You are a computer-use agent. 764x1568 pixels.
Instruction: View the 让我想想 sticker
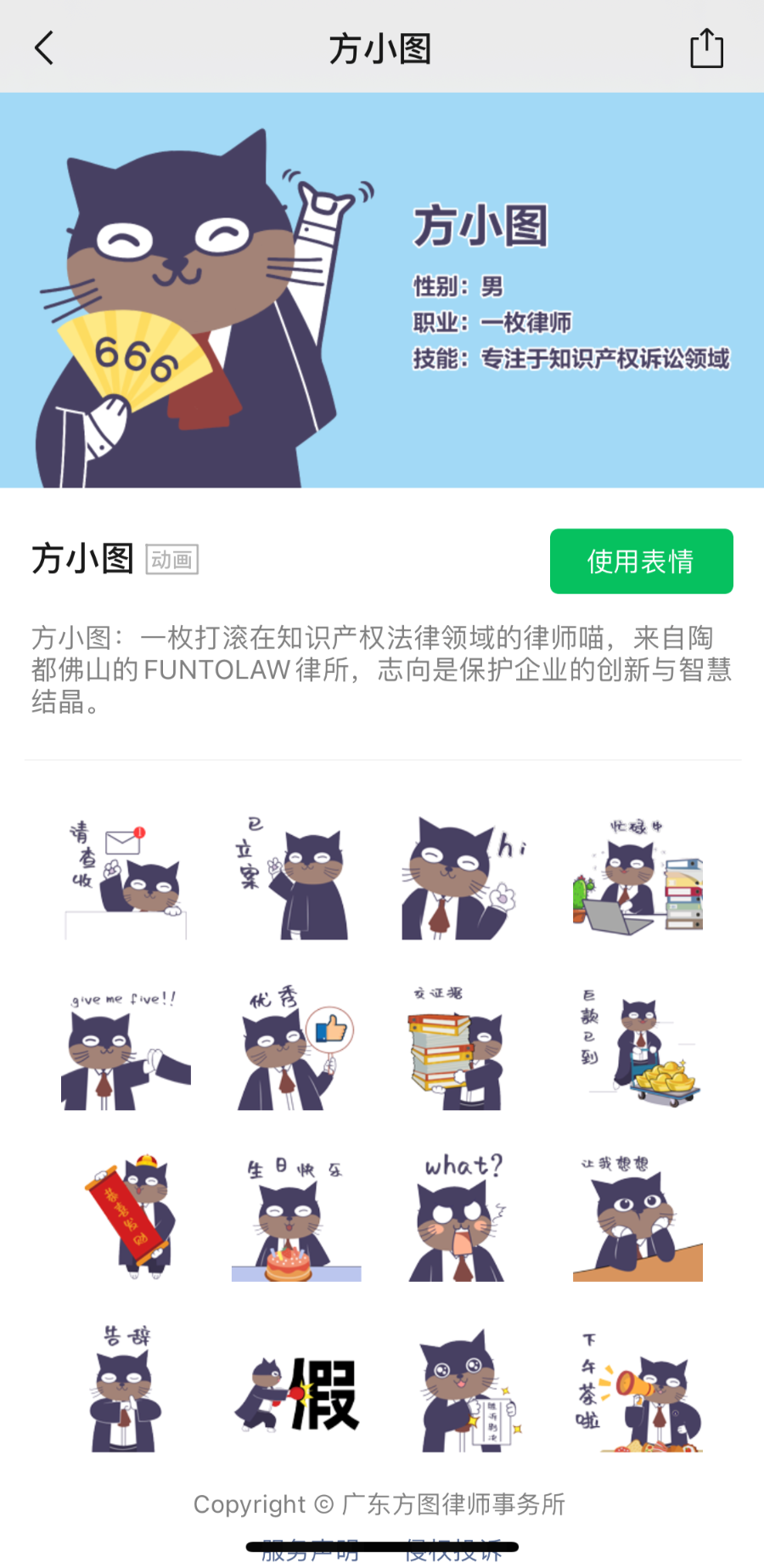(x=638, y=1217)
